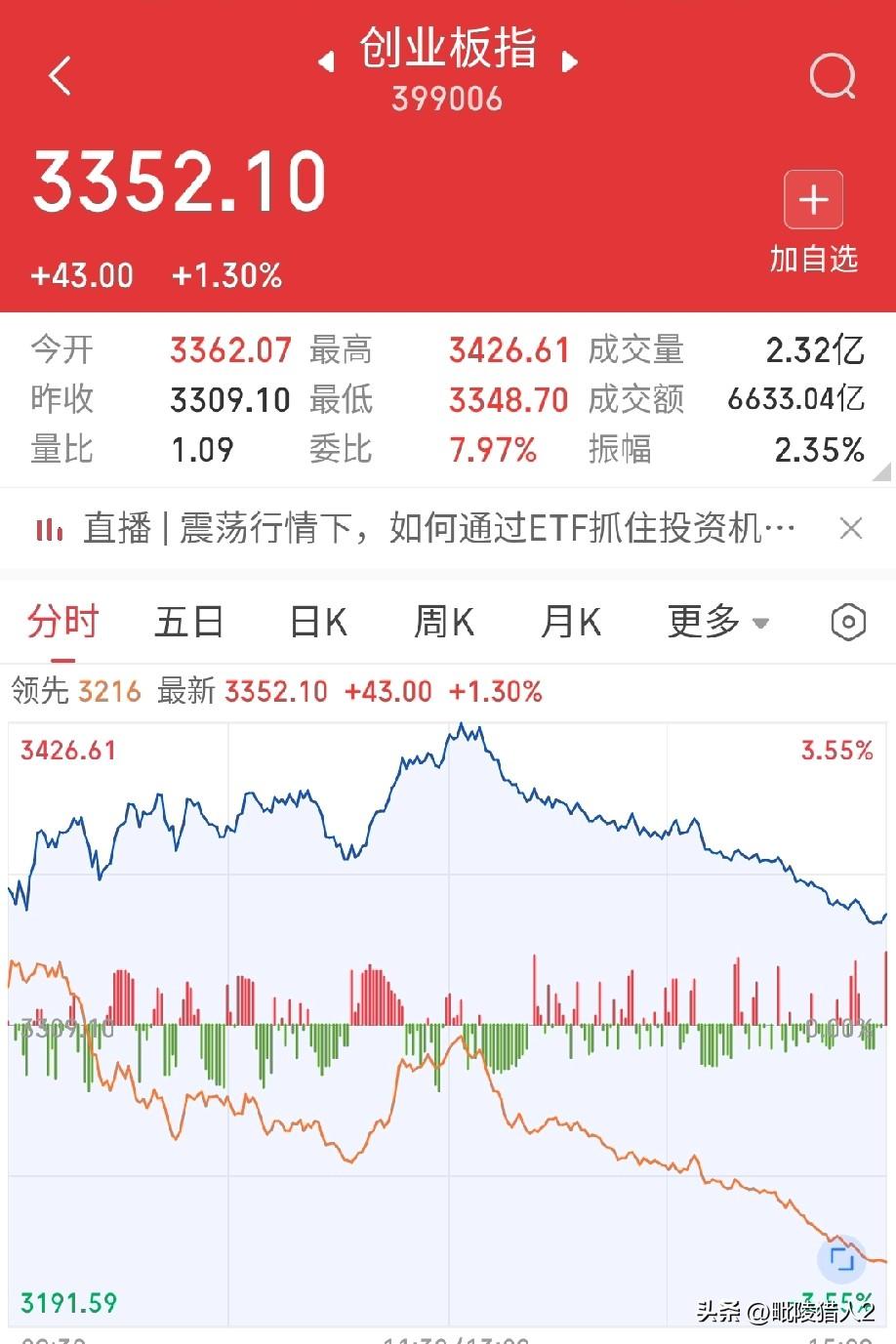Switch to the 月K chart tab
The width and height of the screenshot is (896, 1344).
pos(571,622)
